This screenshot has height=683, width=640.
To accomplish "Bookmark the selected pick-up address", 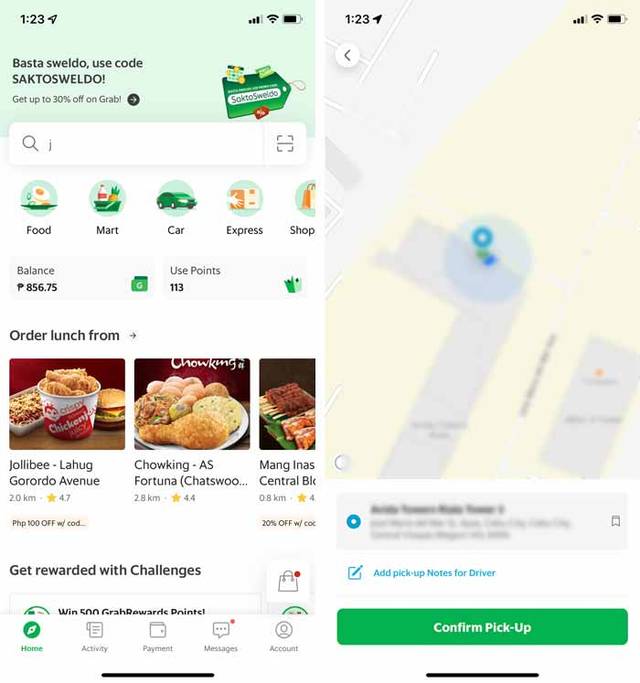I will click(x=615, y=521).
